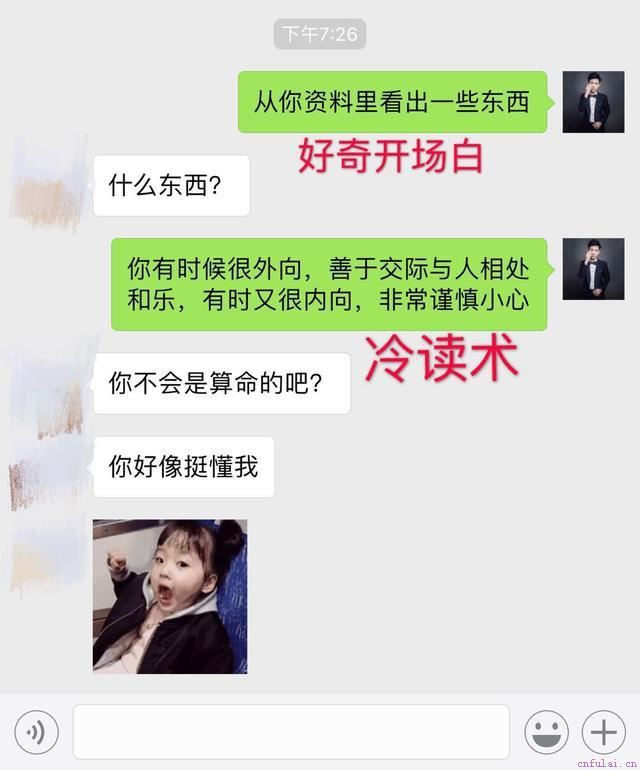640x770 pixels.
Task: View the received photo of the child
Action: (170, 596)
